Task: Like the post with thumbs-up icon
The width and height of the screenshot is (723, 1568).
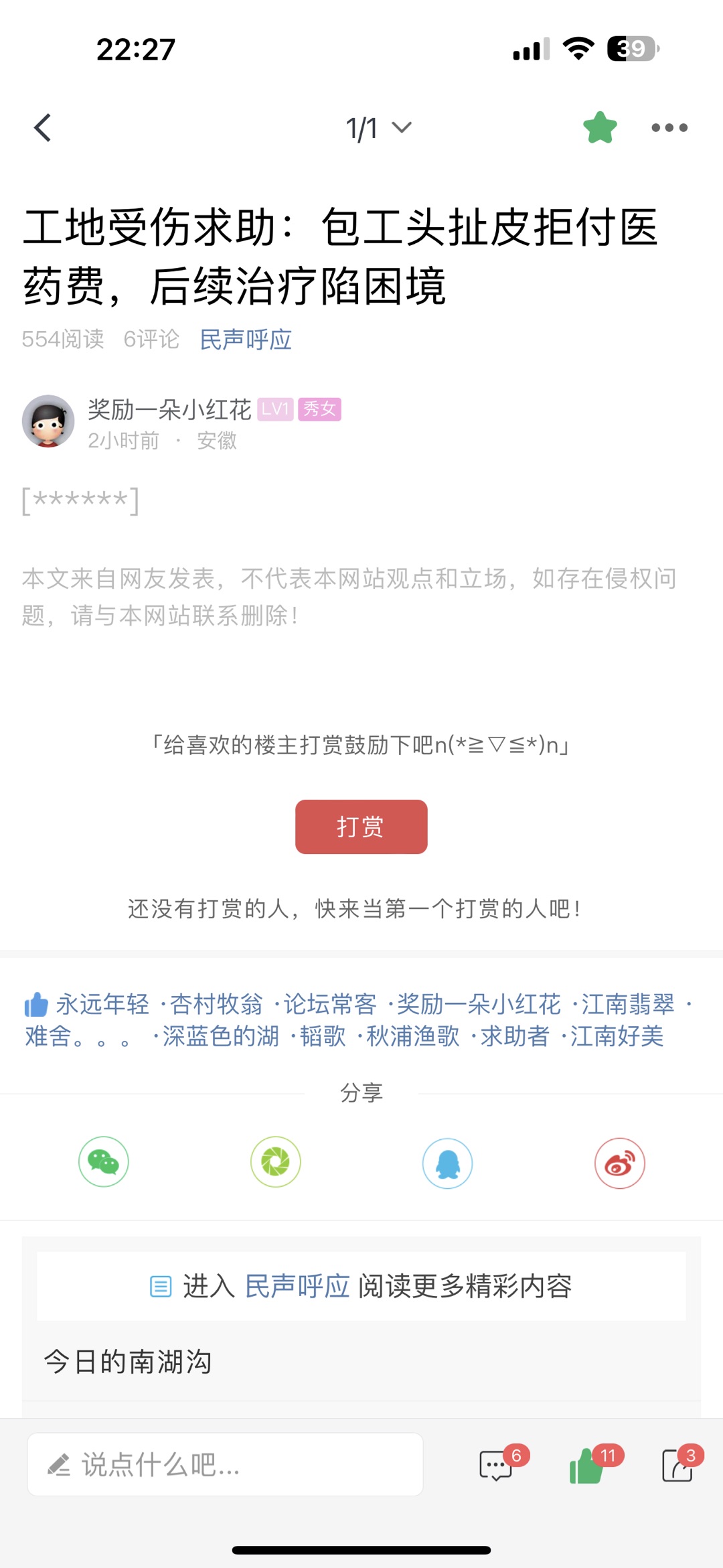Action: (586, 1466)
